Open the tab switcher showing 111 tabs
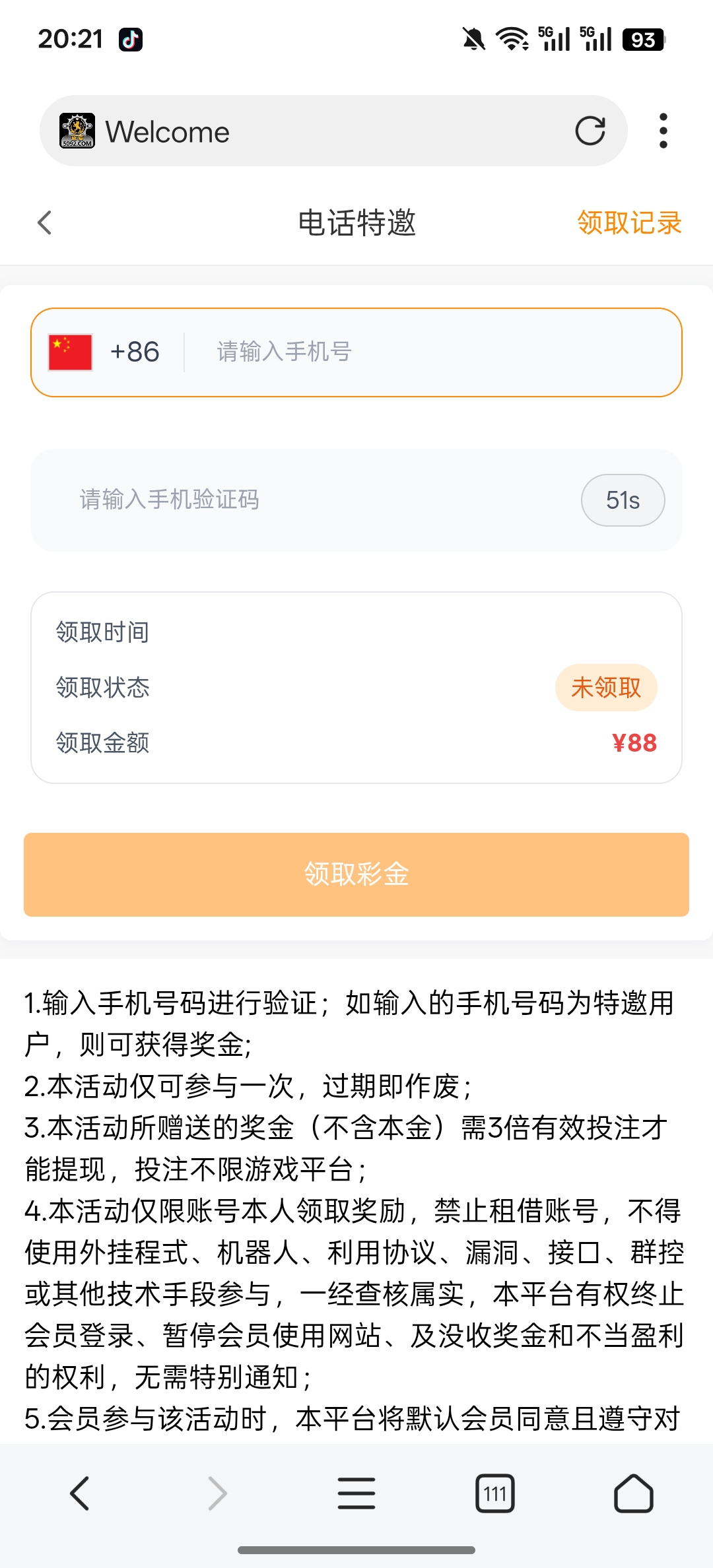 click(x=496, y=1495)
